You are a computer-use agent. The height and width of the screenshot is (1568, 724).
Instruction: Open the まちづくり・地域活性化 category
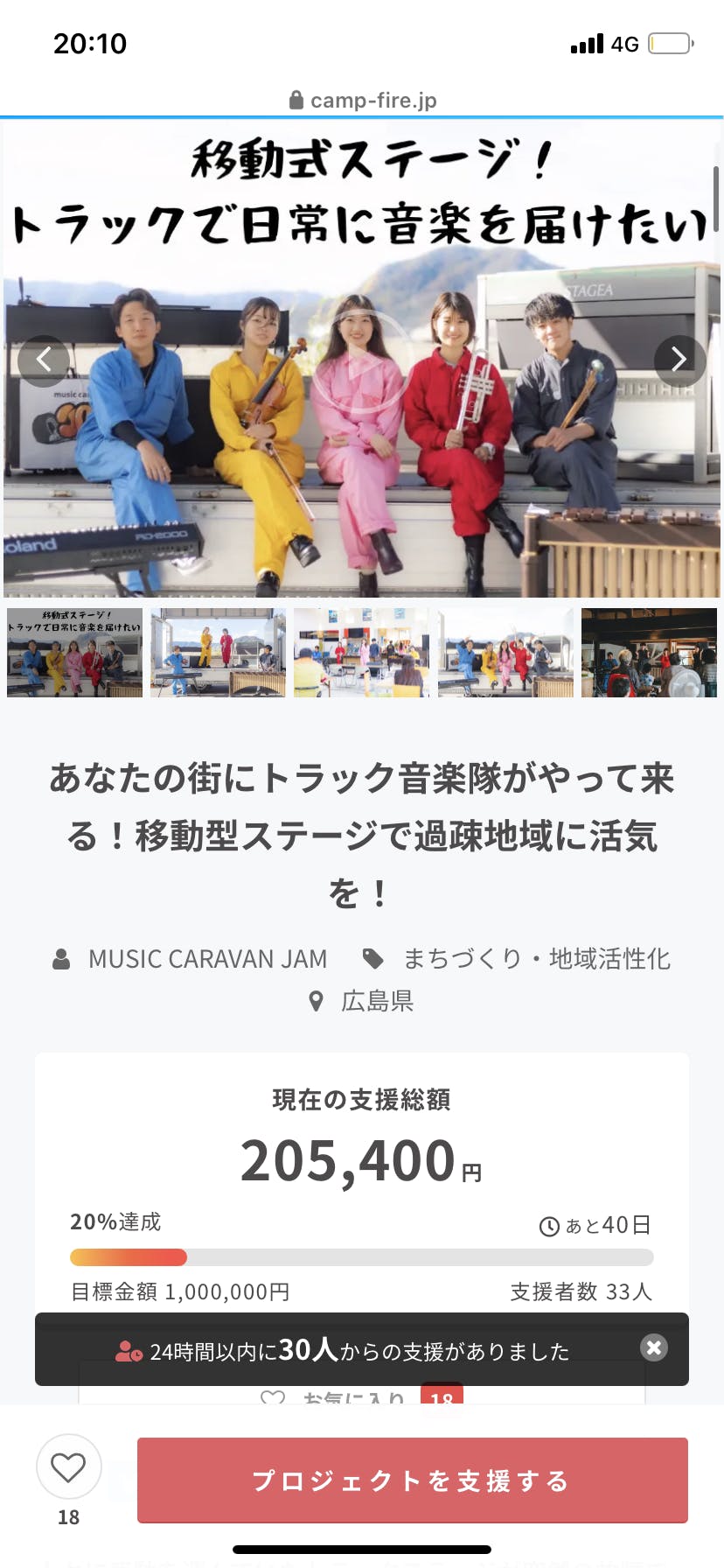pos(536,959)
